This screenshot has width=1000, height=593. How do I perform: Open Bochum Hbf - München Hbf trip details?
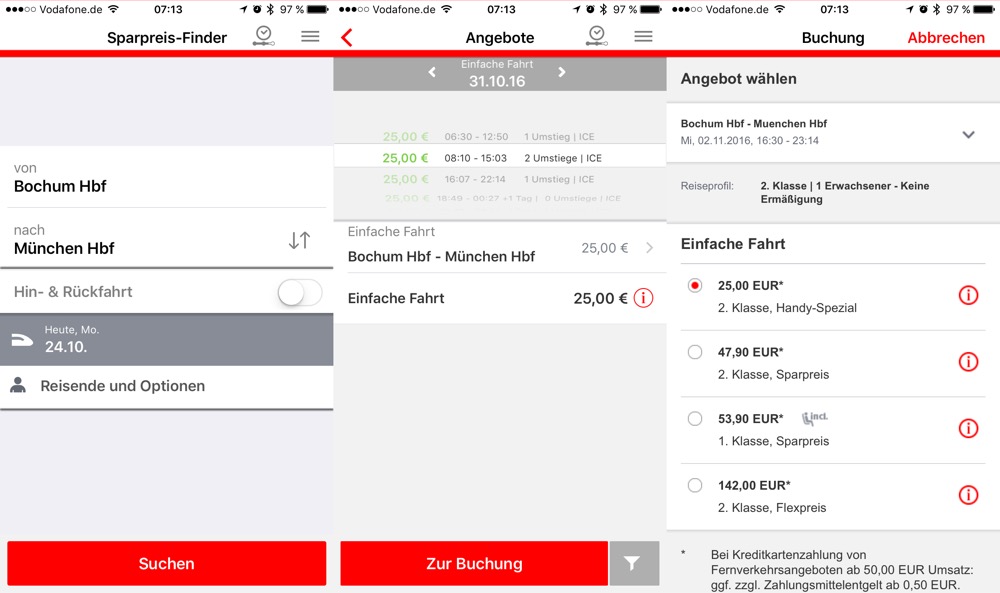498,247
